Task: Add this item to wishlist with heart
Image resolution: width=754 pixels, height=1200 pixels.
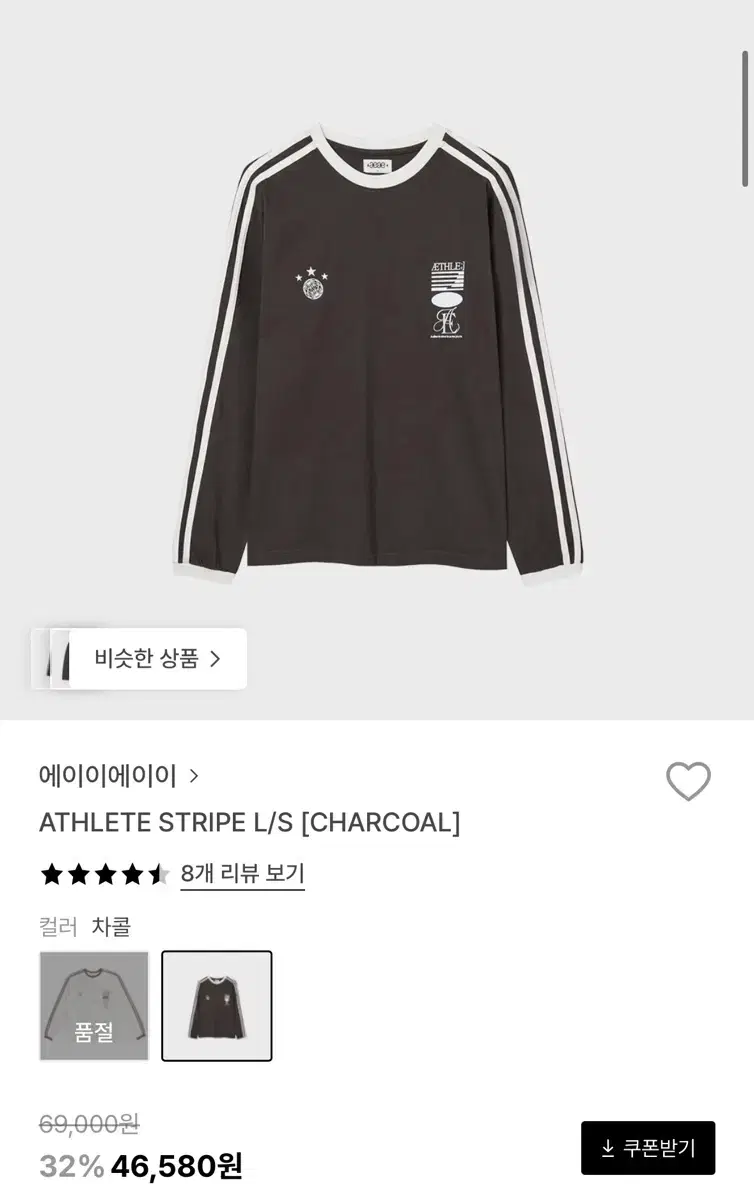Action: pos(688,781)
